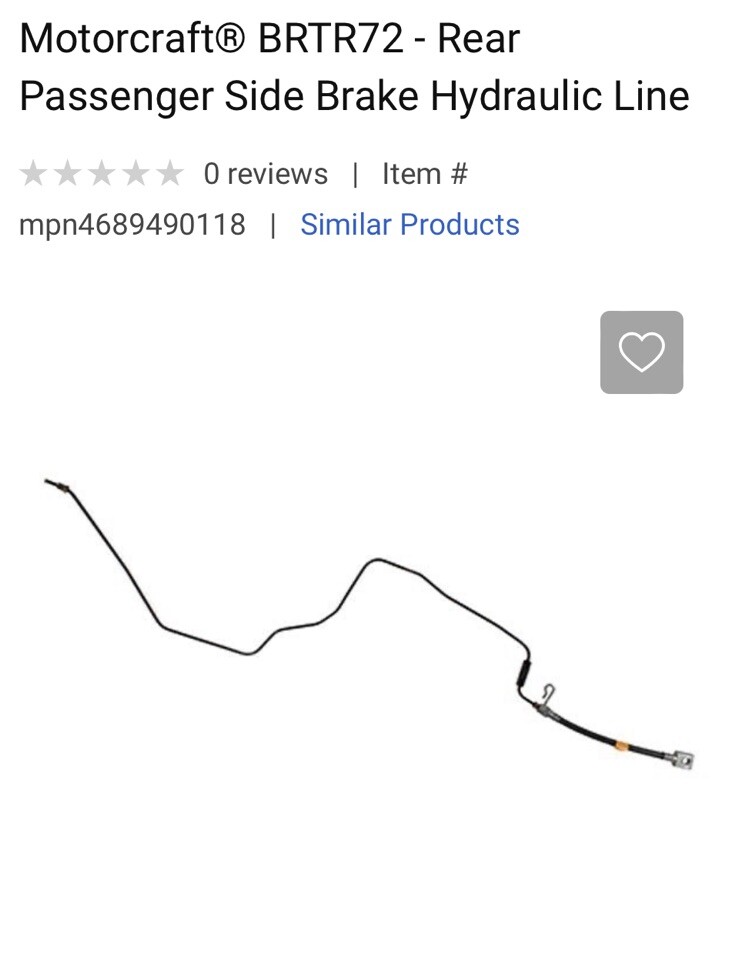View the brake hydraulic line product image

(369, 622)
